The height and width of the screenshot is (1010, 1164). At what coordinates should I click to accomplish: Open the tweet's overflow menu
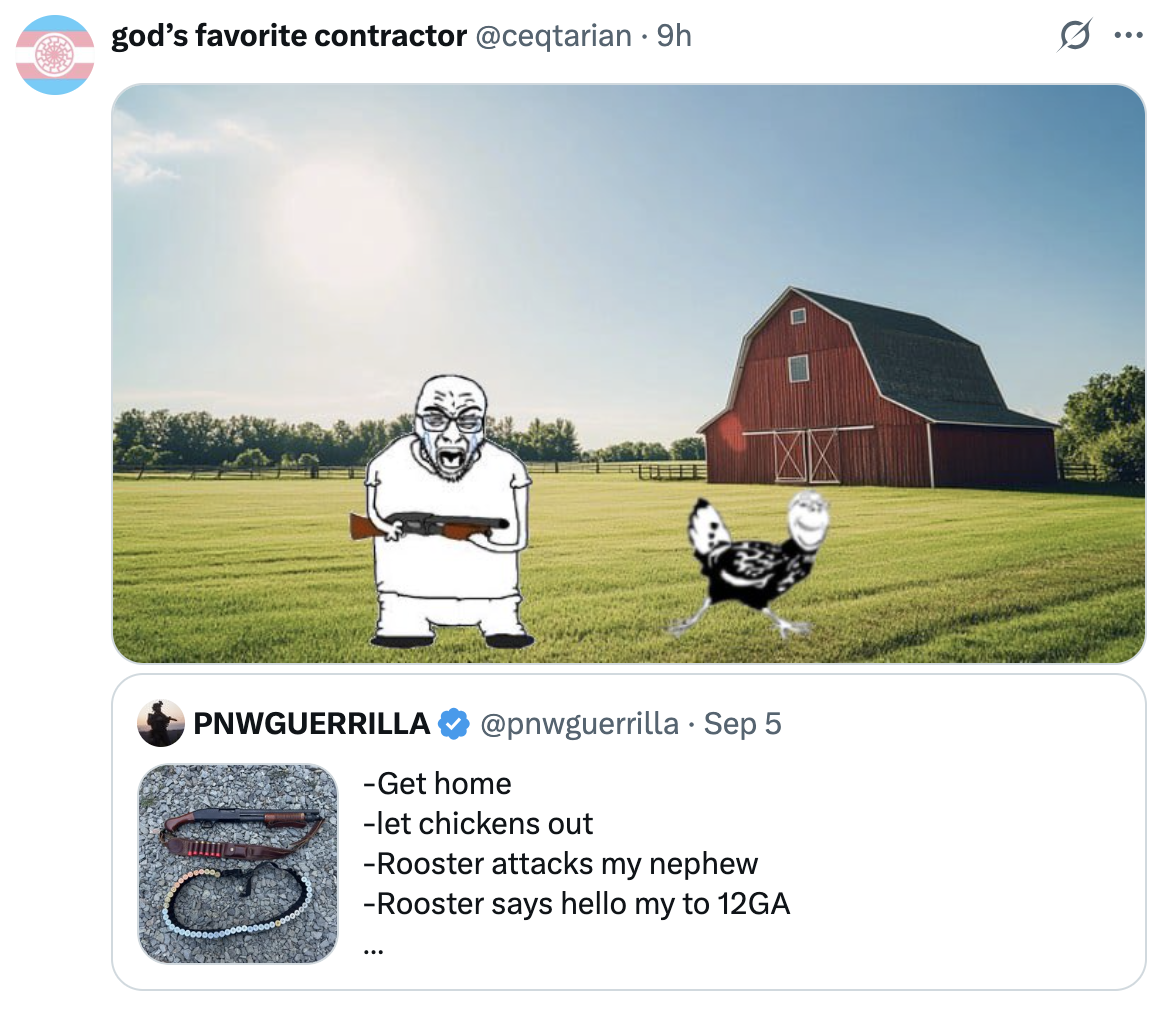click(x=1127, y=36)
